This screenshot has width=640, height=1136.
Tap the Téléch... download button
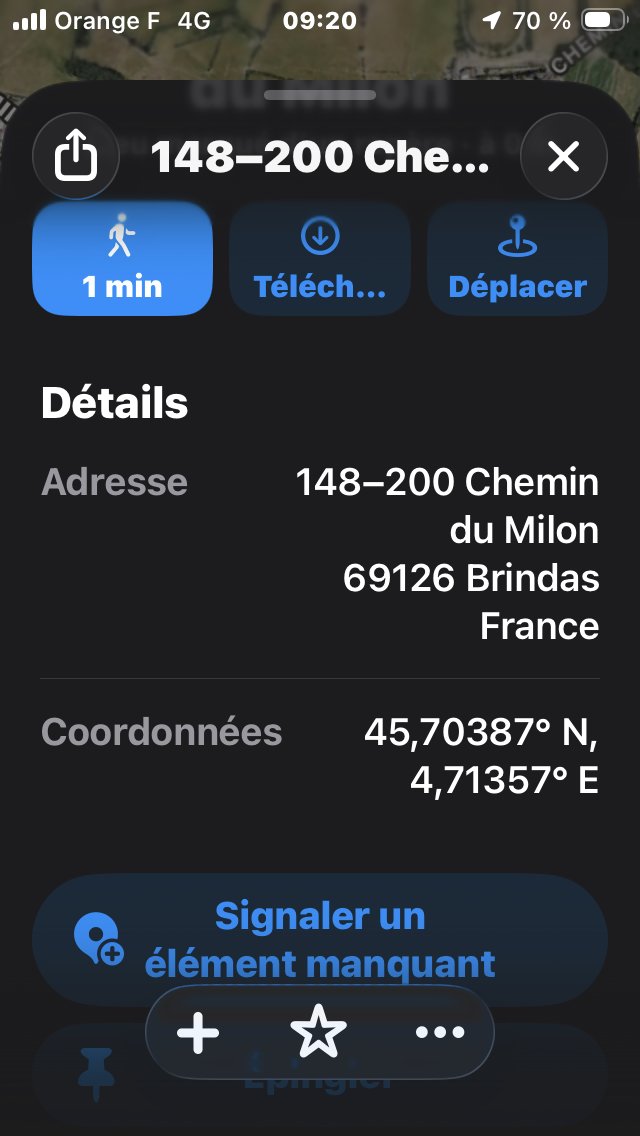point(320,259)
